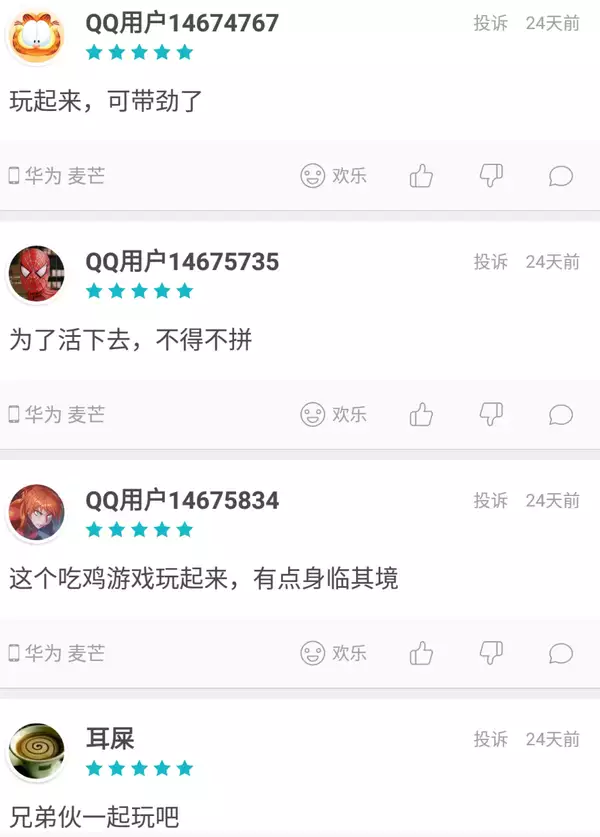Dislike QQ用户14675735's review

click(x=491, y=414)
